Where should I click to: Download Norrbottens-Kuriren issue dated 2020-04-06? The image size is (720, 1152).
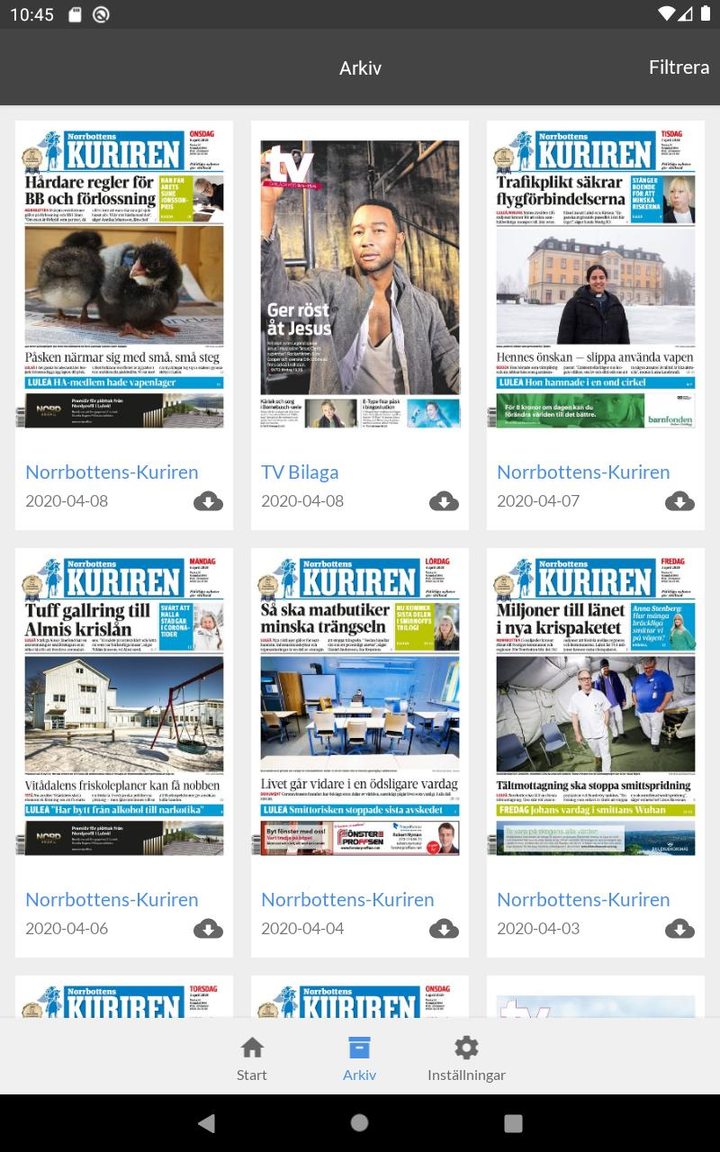pyautogui.click(x=208, y=929)
